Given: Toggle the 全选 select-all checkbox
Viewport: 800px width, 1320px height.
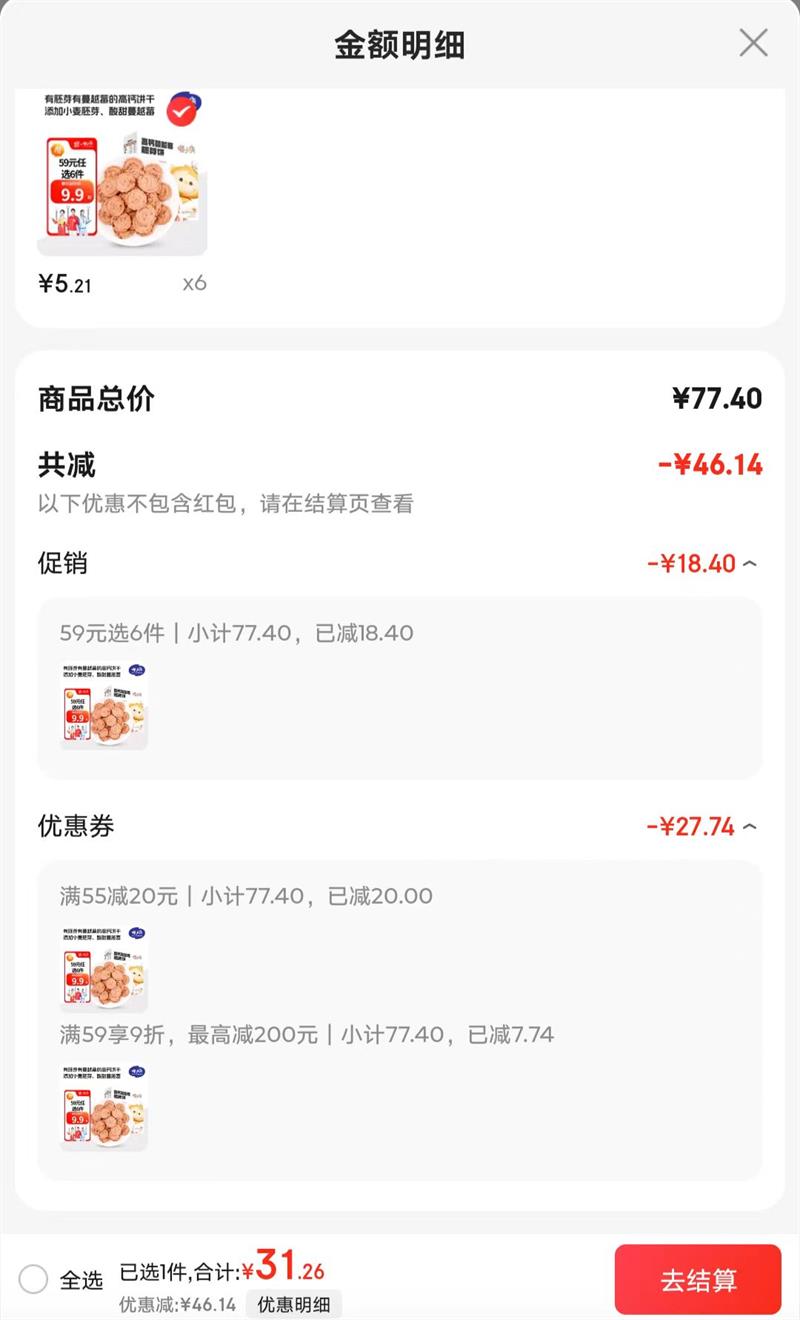Looking at the screenshot, I should tap(34, 1279).
